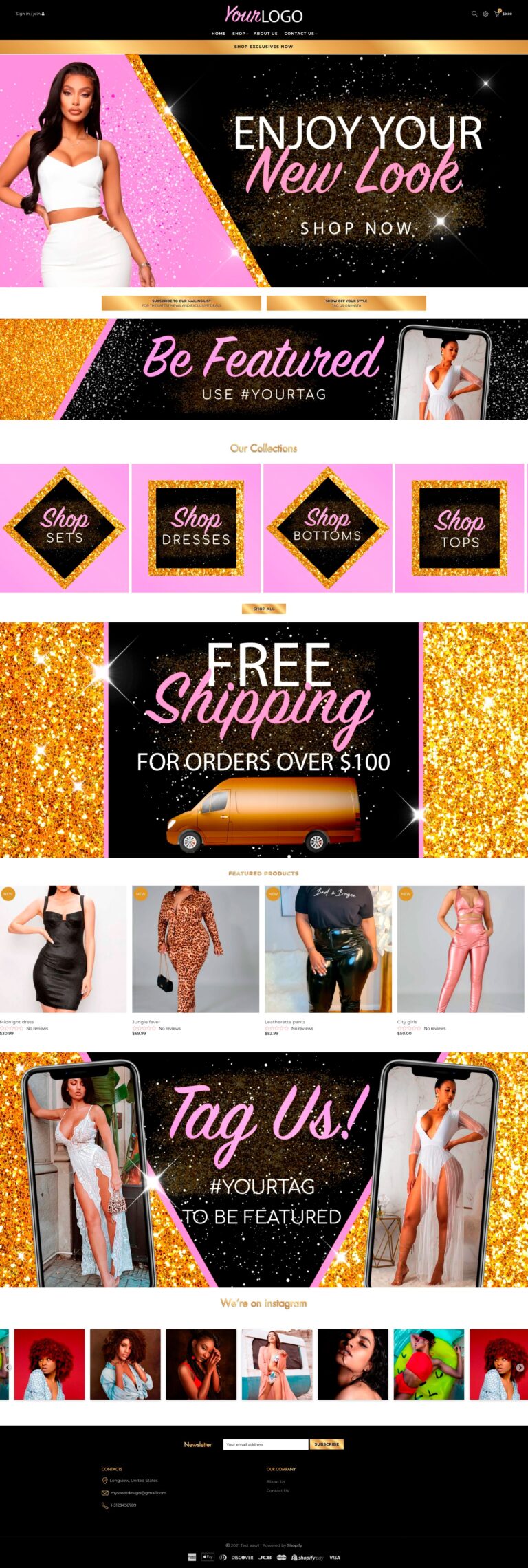Open the Shop Tops collection
The image size is (528, 1568).
459,527
